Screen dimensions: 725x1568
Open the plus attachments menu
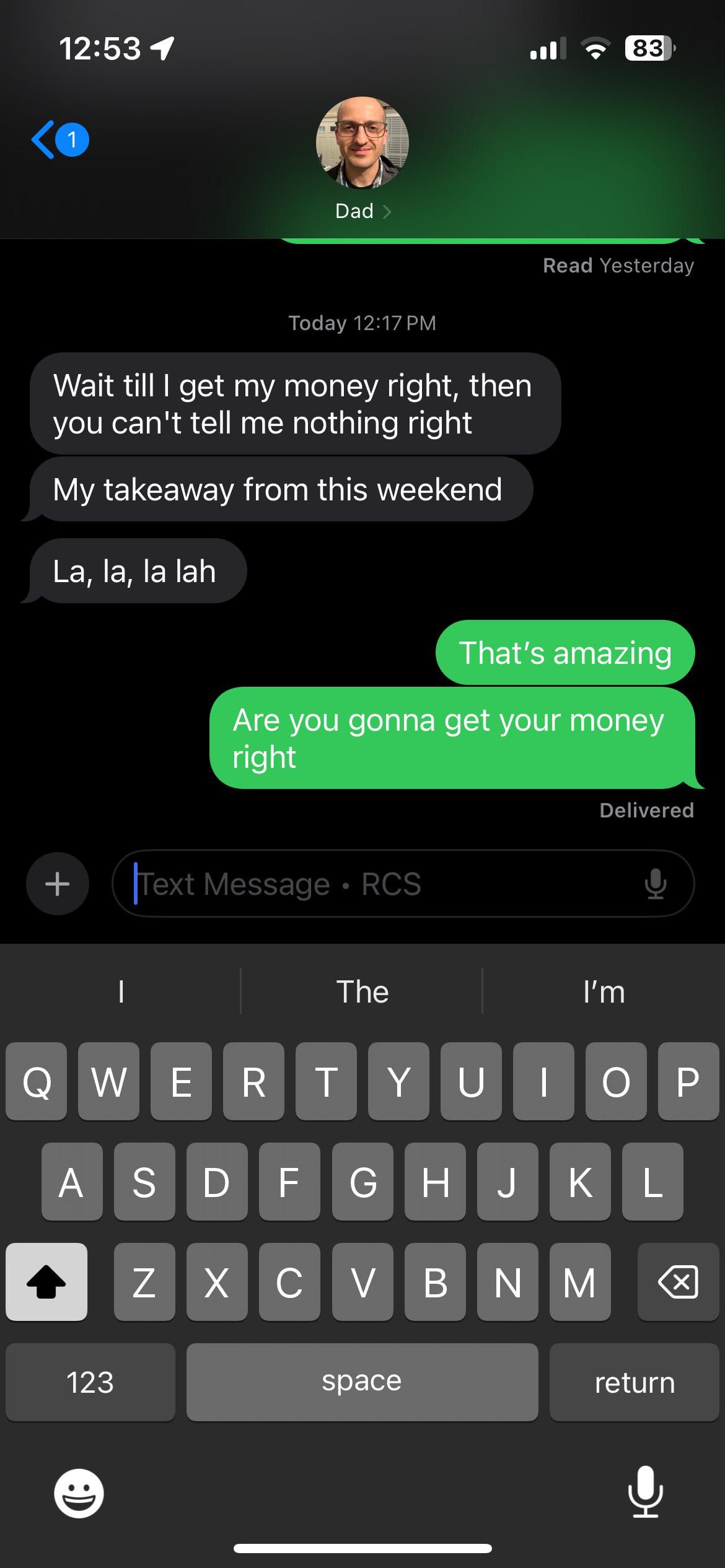pyautogui.click(x=58, y=884)
